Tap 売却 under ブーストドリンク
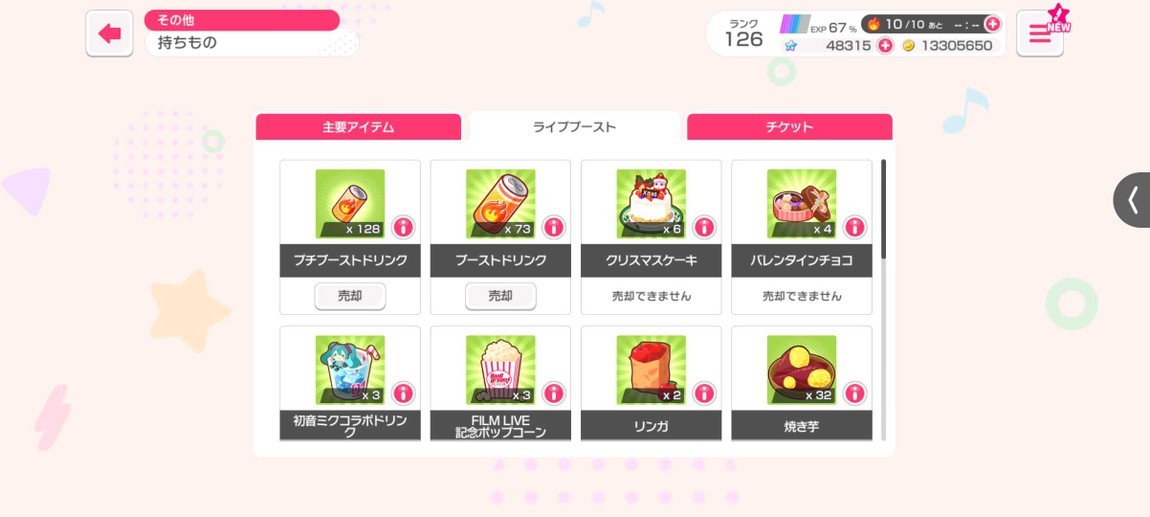The width and height of the screenshot is (1150, 517). click(x=500, y=296)
